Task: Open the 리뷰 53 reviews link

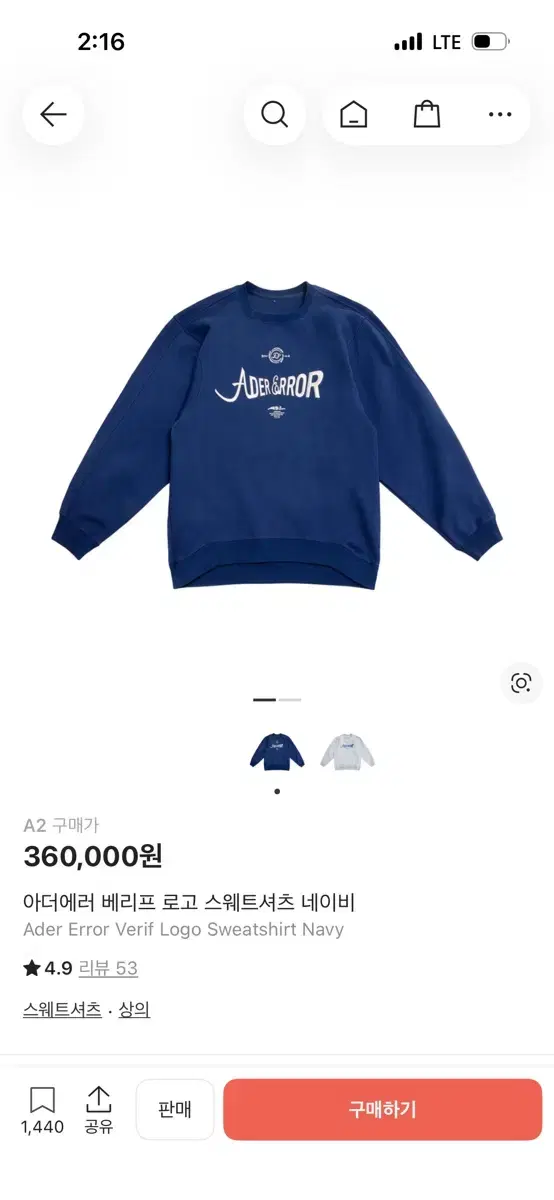Action: (x=108, y=968)
